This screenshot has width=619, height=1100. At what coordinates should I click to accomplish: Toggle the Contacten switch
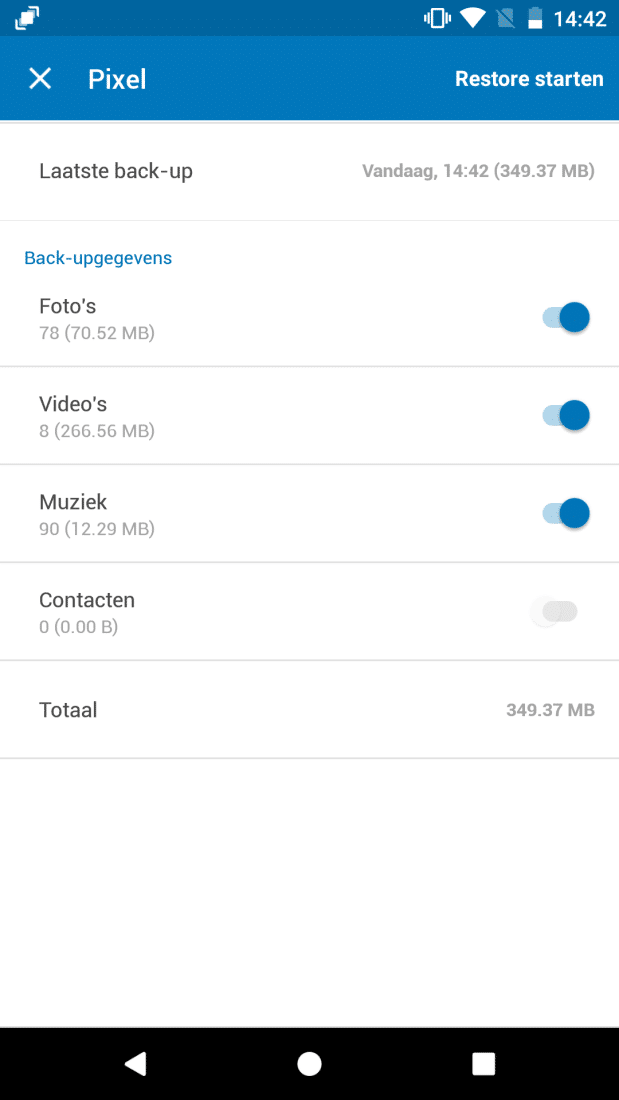pyautogui.click(x=554, y=612)
